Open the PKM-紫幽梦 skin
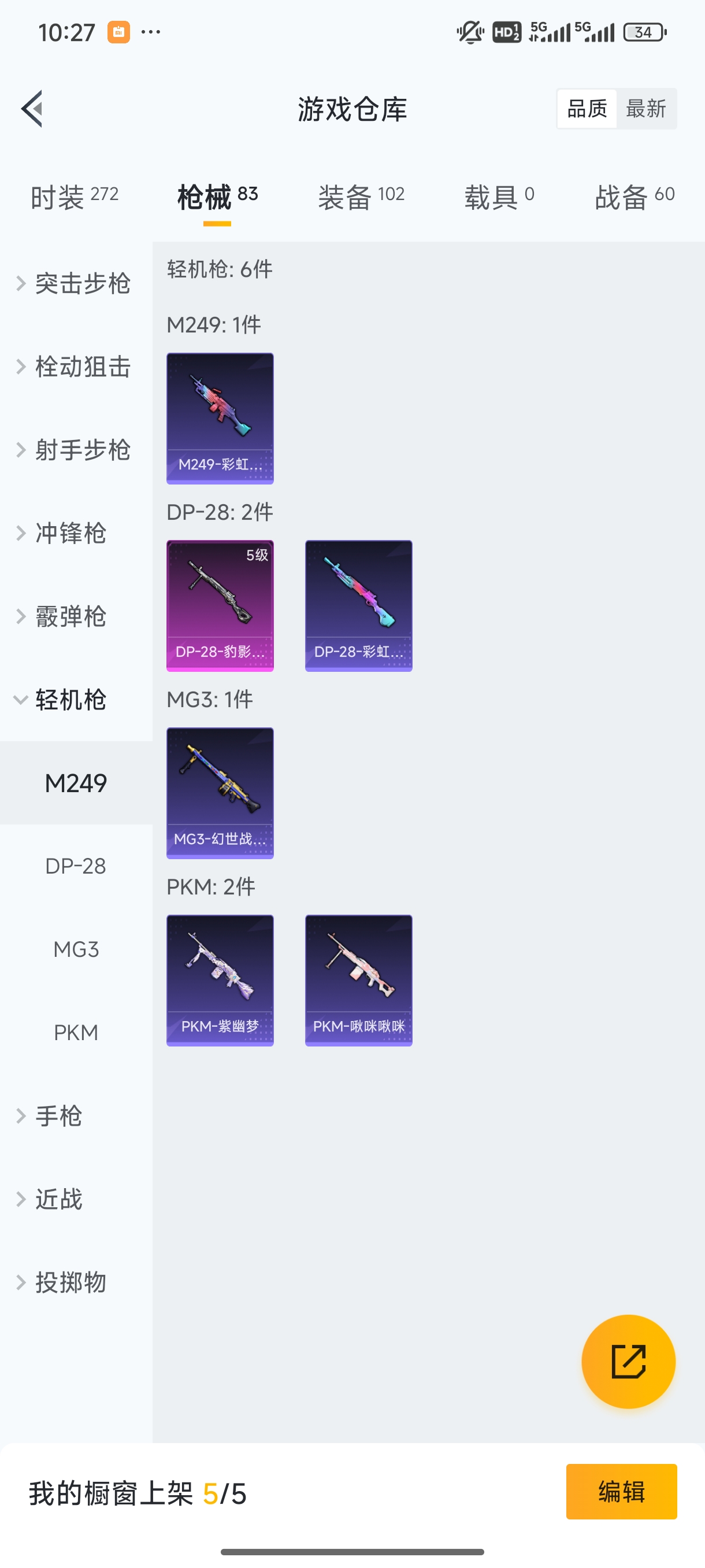 (x=220, y=979)
